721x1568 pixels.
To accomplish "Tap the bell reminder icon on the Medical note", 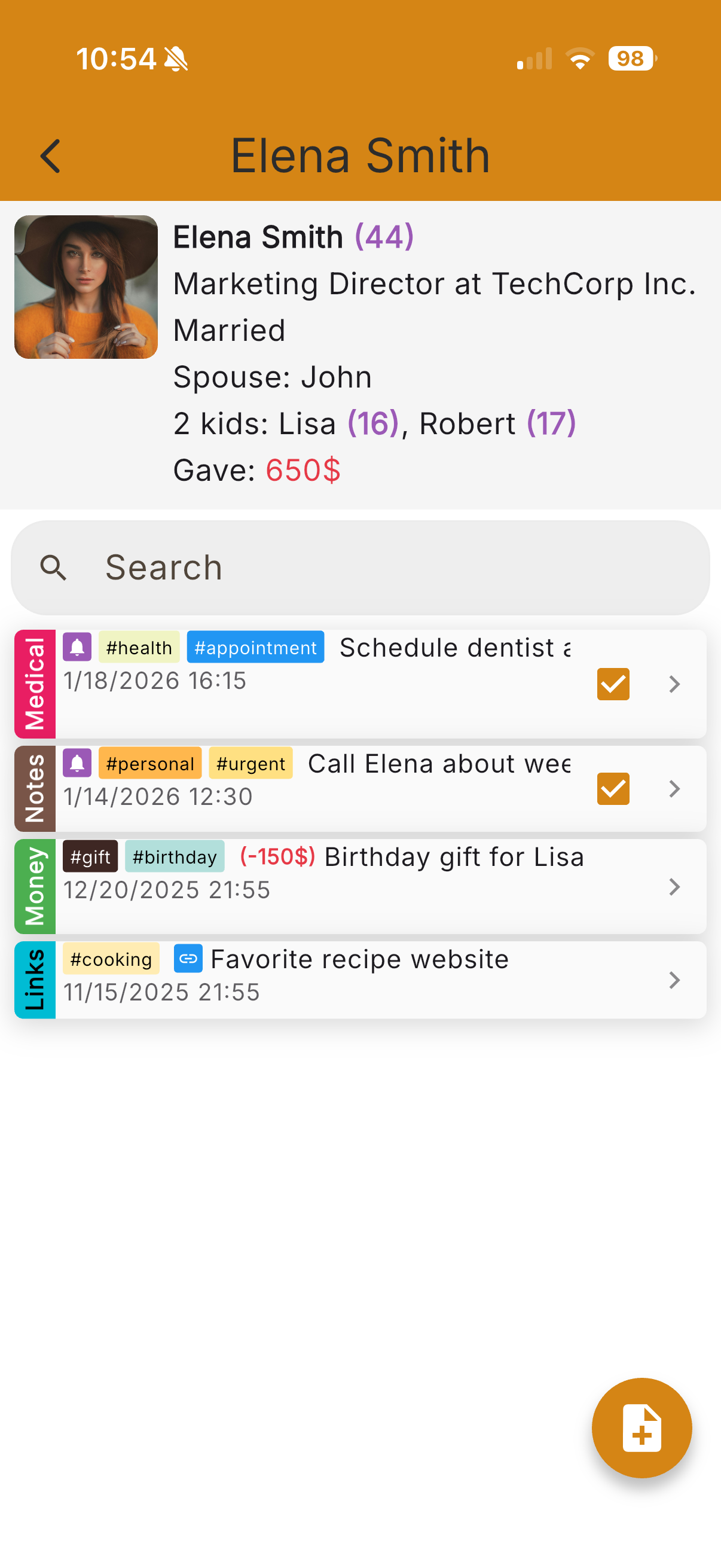I will [x=77, y=646].
